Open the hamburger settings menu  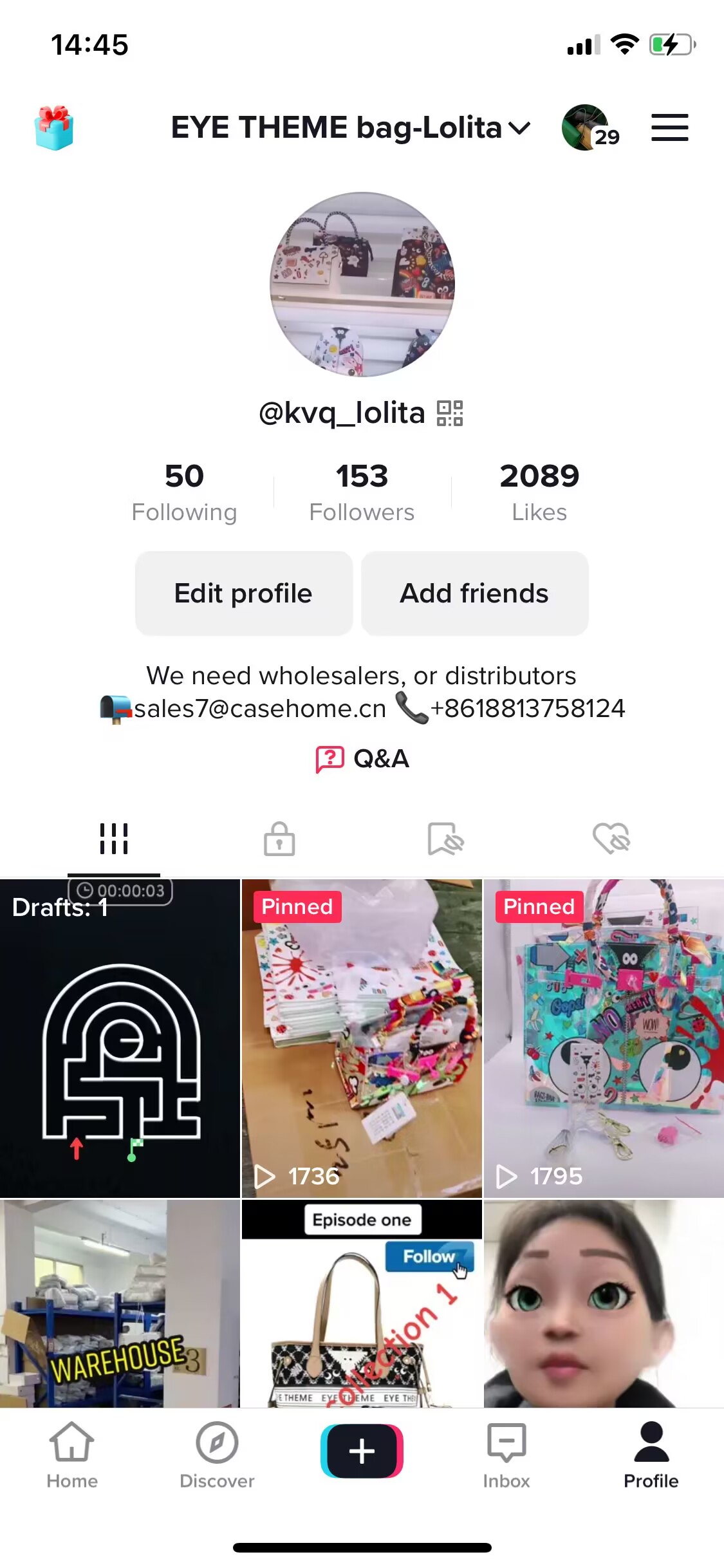[669, 127]
